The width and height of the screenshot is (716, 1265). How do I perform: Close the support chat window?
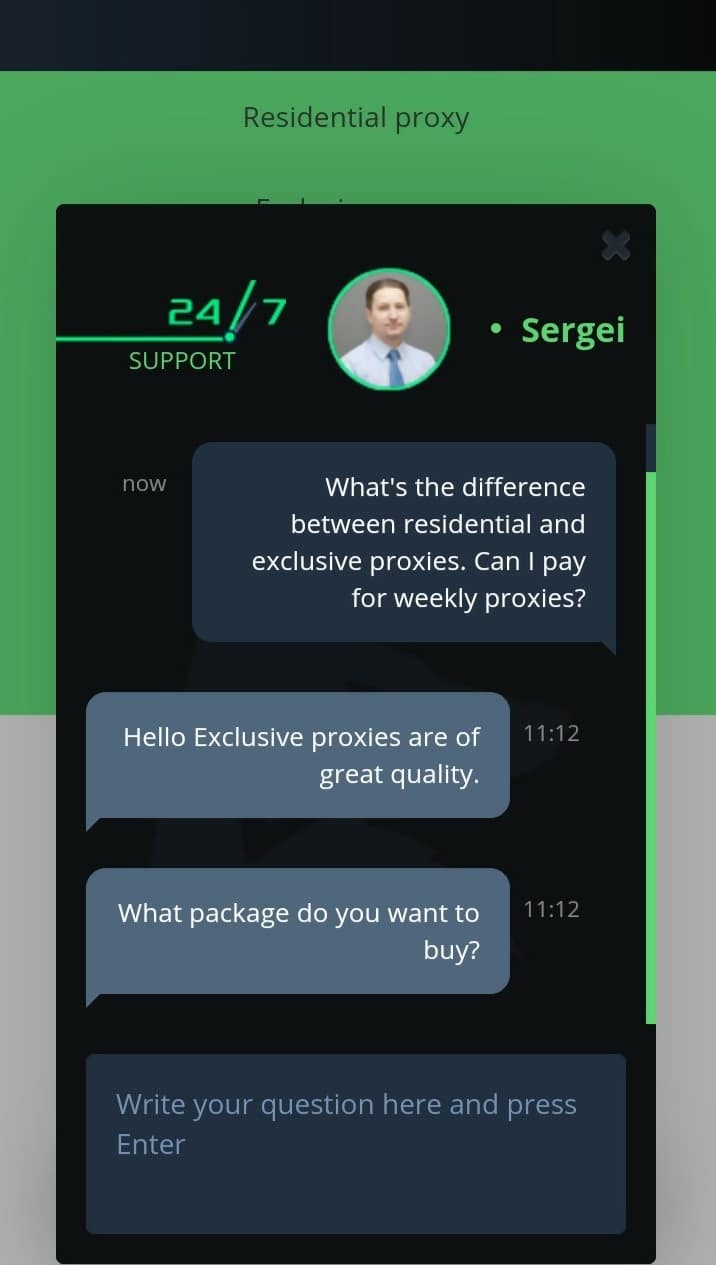point(615,245)
